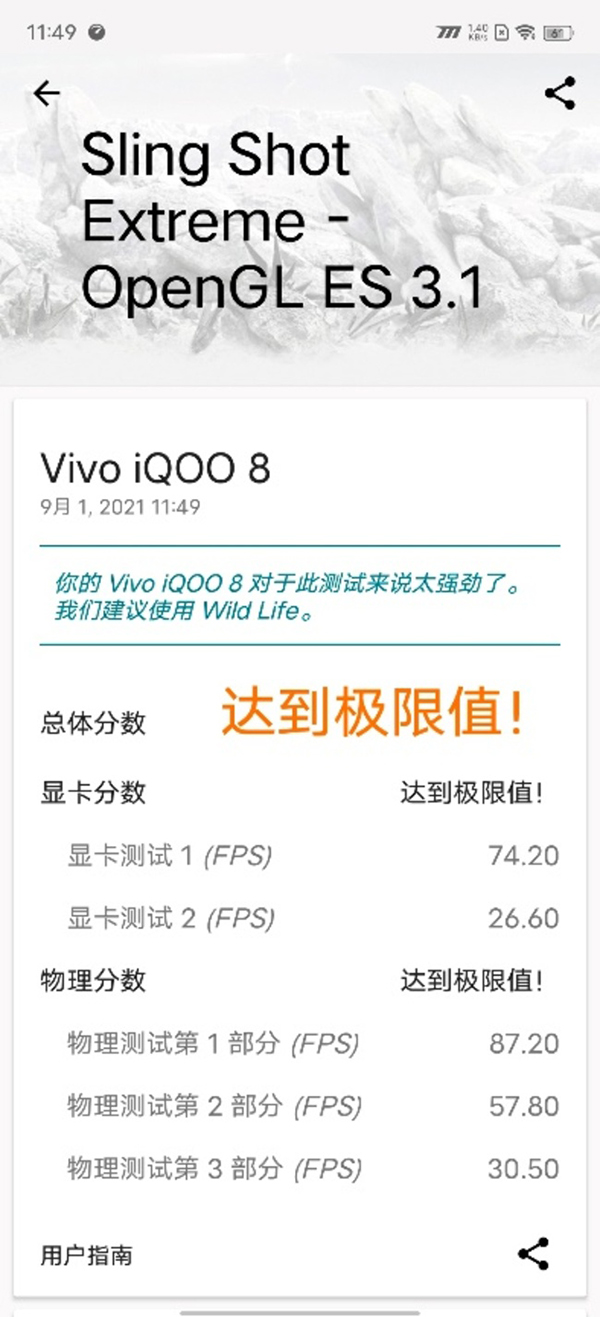Open the 用户指南 user guide

click(87, 1255)
